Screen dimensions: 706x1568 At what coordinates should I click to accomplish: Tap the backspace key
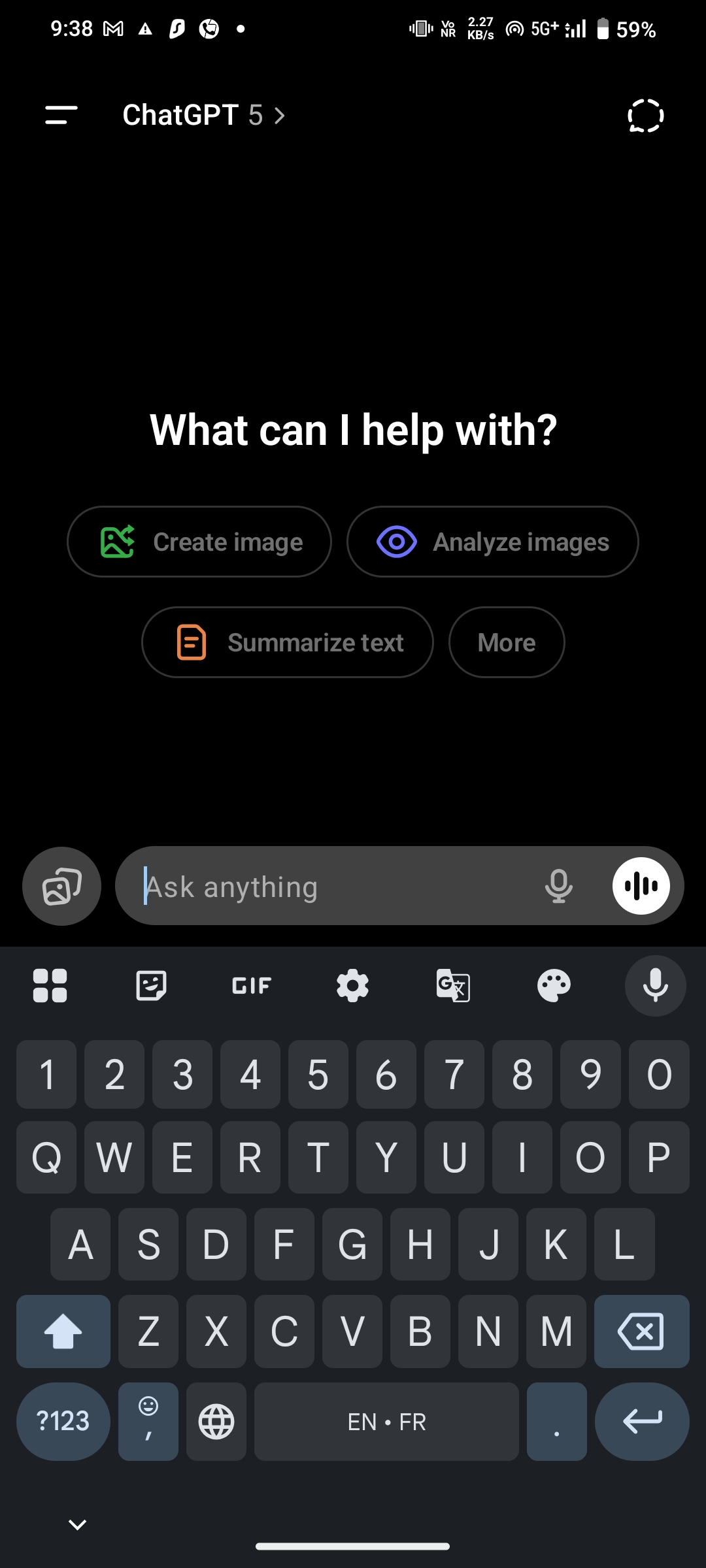[x=641, y=1331]
